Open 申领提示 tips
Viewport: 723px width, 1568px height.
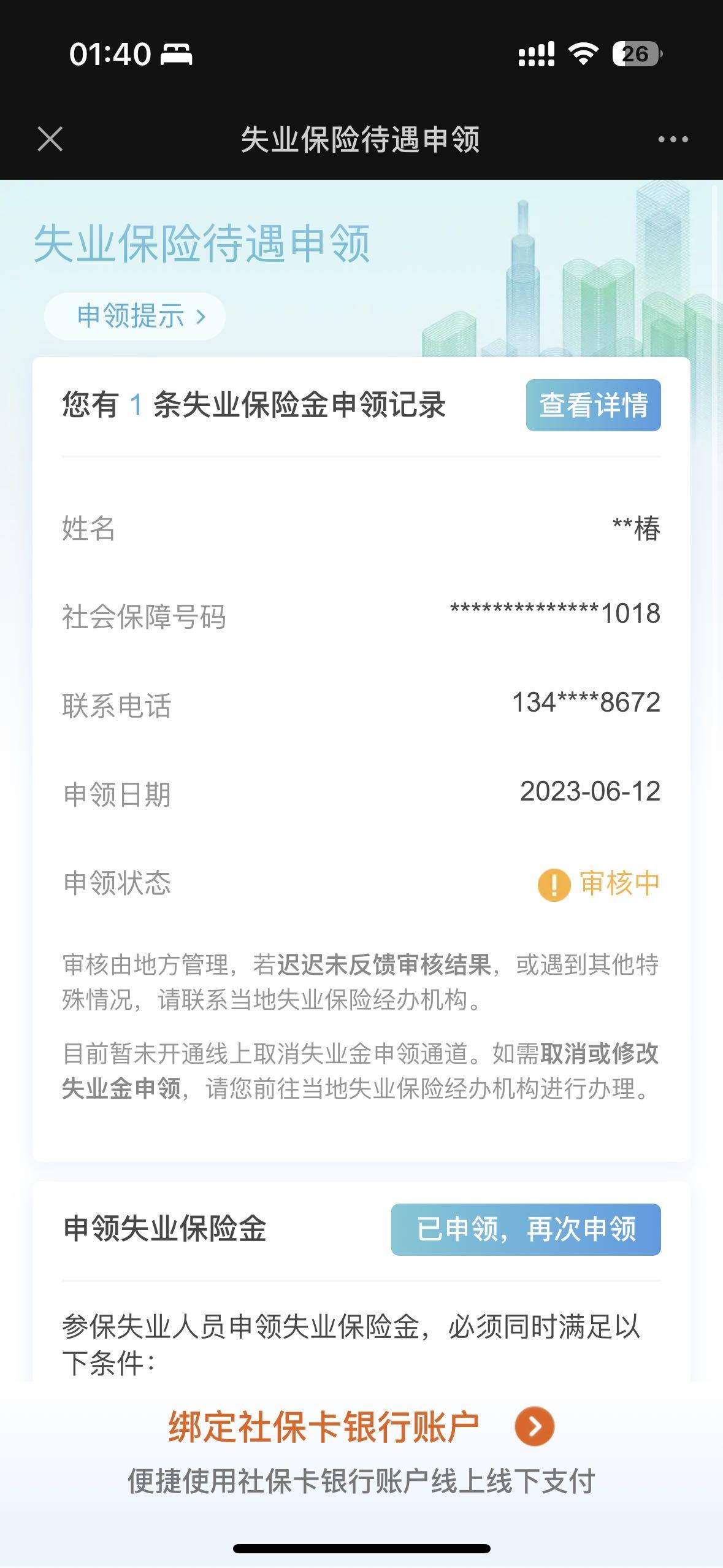click(135, 317)
